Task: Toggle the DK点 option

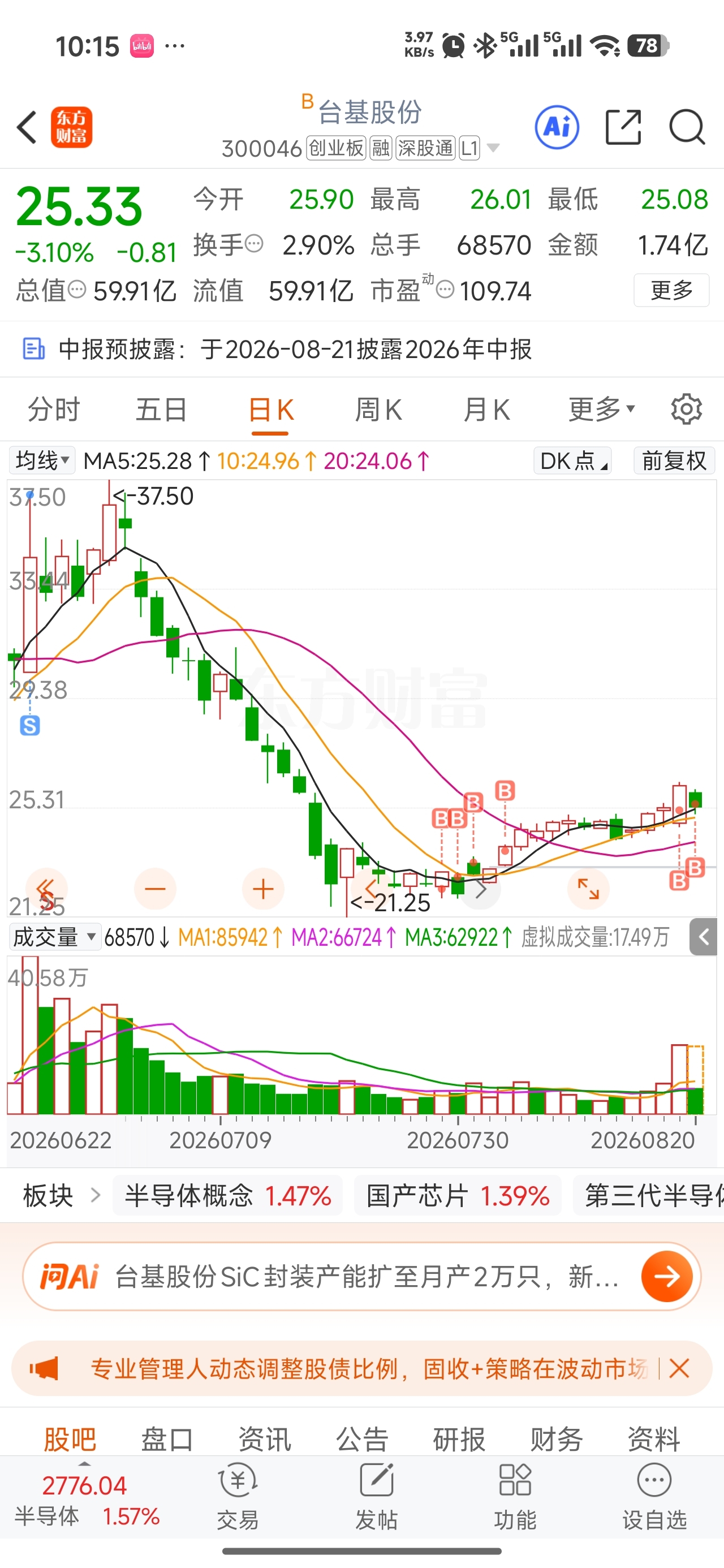Action: click(x=572, y=460)
